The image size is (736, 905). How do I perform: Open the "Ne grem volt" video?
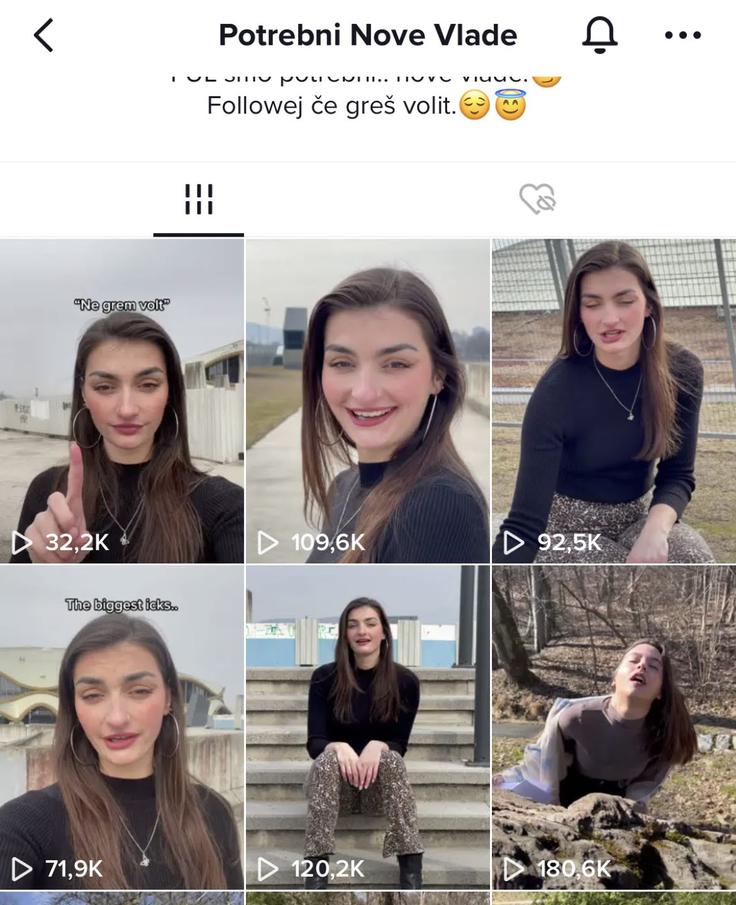(122, 400)
